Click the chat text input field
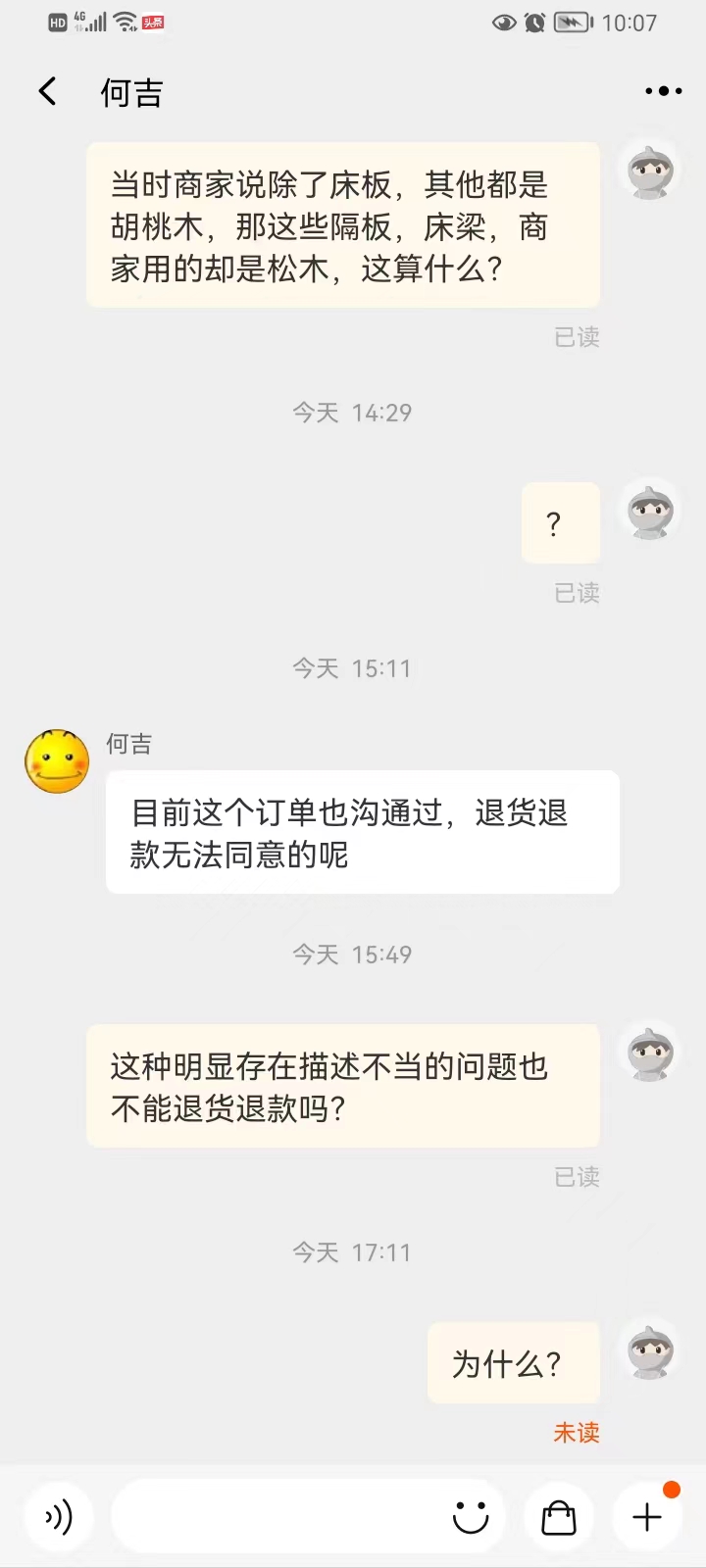 [294, 1516]
